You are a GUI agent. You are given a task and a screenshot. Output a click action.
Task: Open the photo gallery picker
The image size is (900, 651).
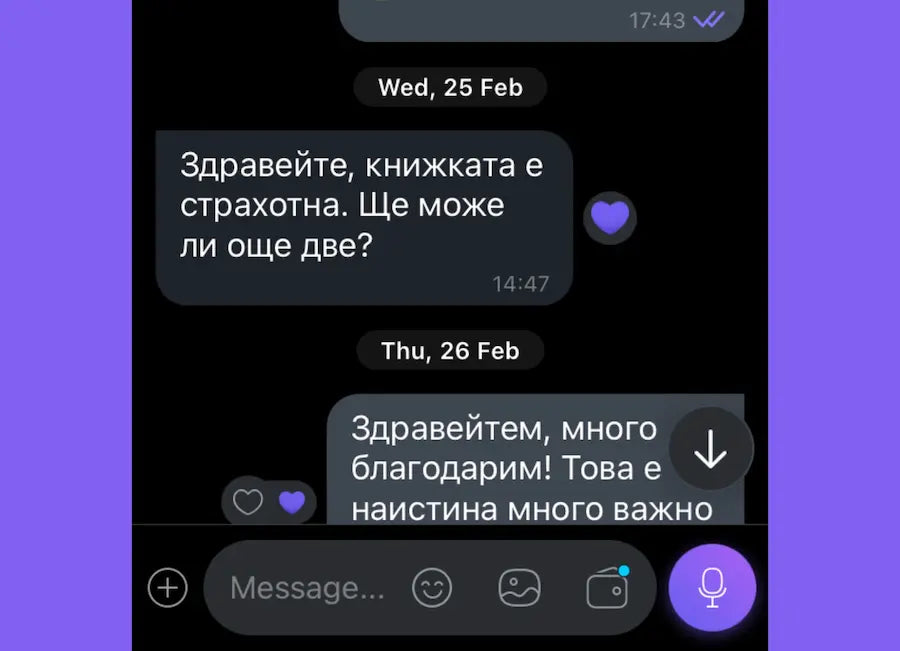519,588
